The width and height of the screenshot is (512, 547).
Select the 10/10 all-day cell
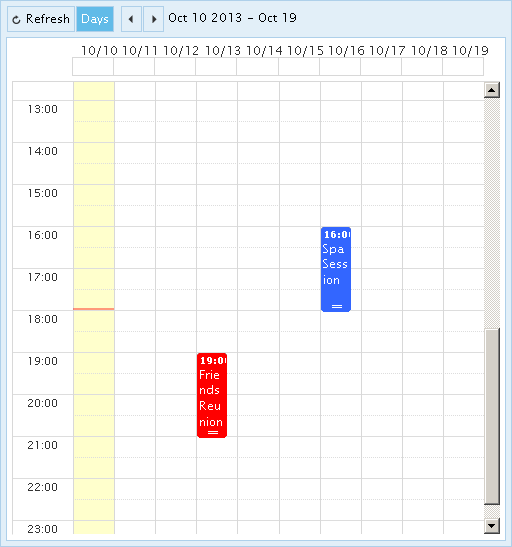tap(93, 67)
